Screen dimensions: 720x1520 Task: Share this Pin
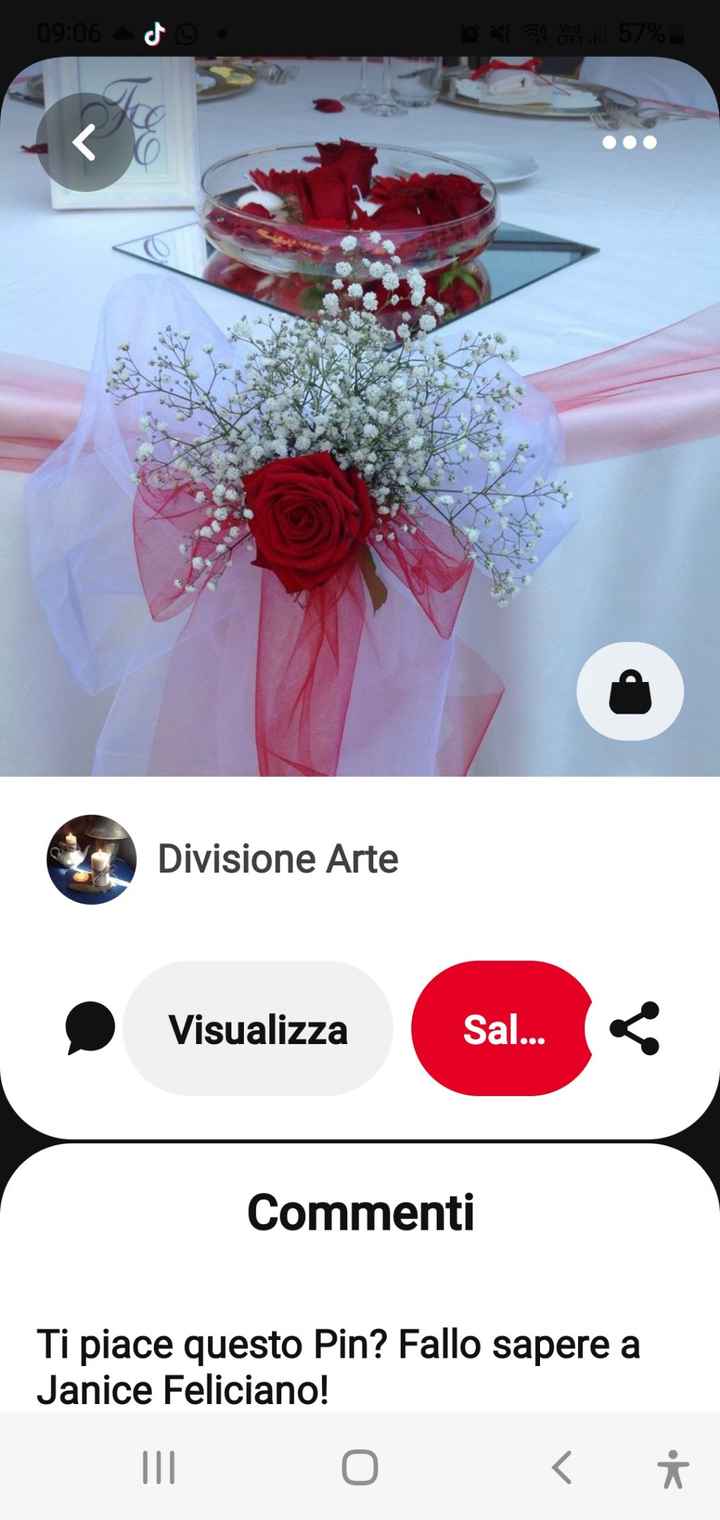point(635,1029)
